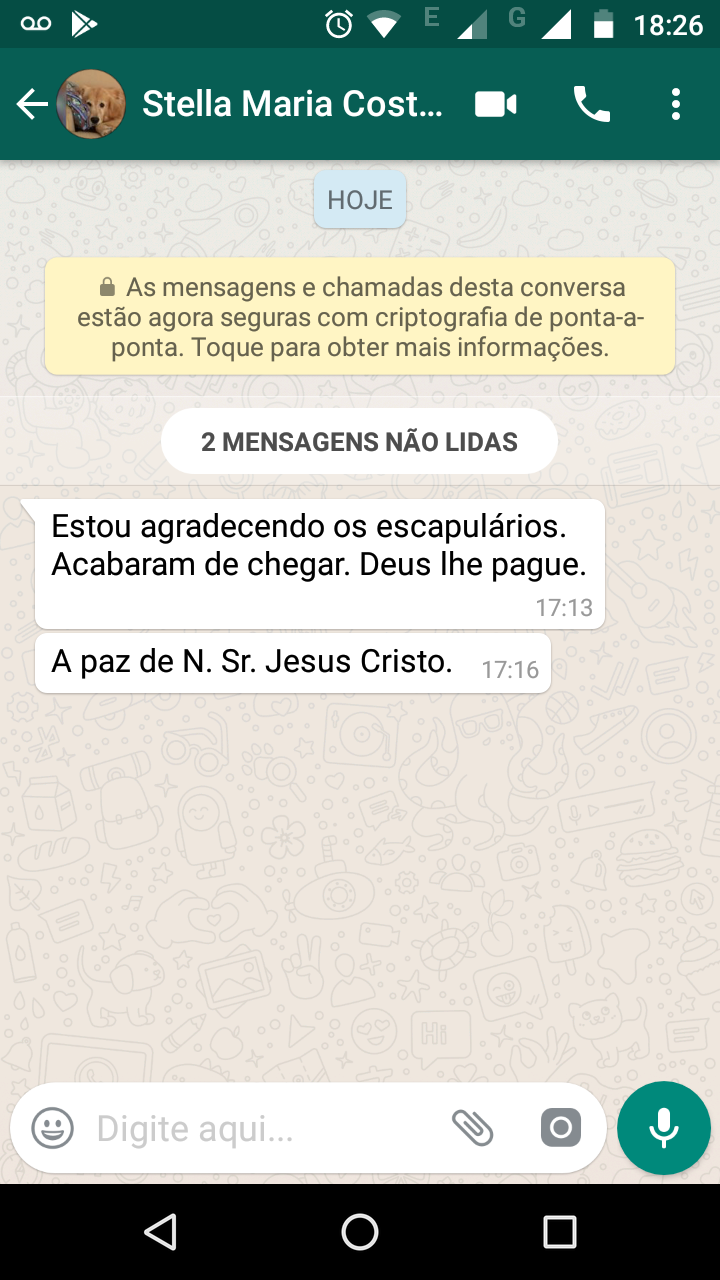Open the recent apps overview
The image size is (720, 1280).
[560, 1232]
